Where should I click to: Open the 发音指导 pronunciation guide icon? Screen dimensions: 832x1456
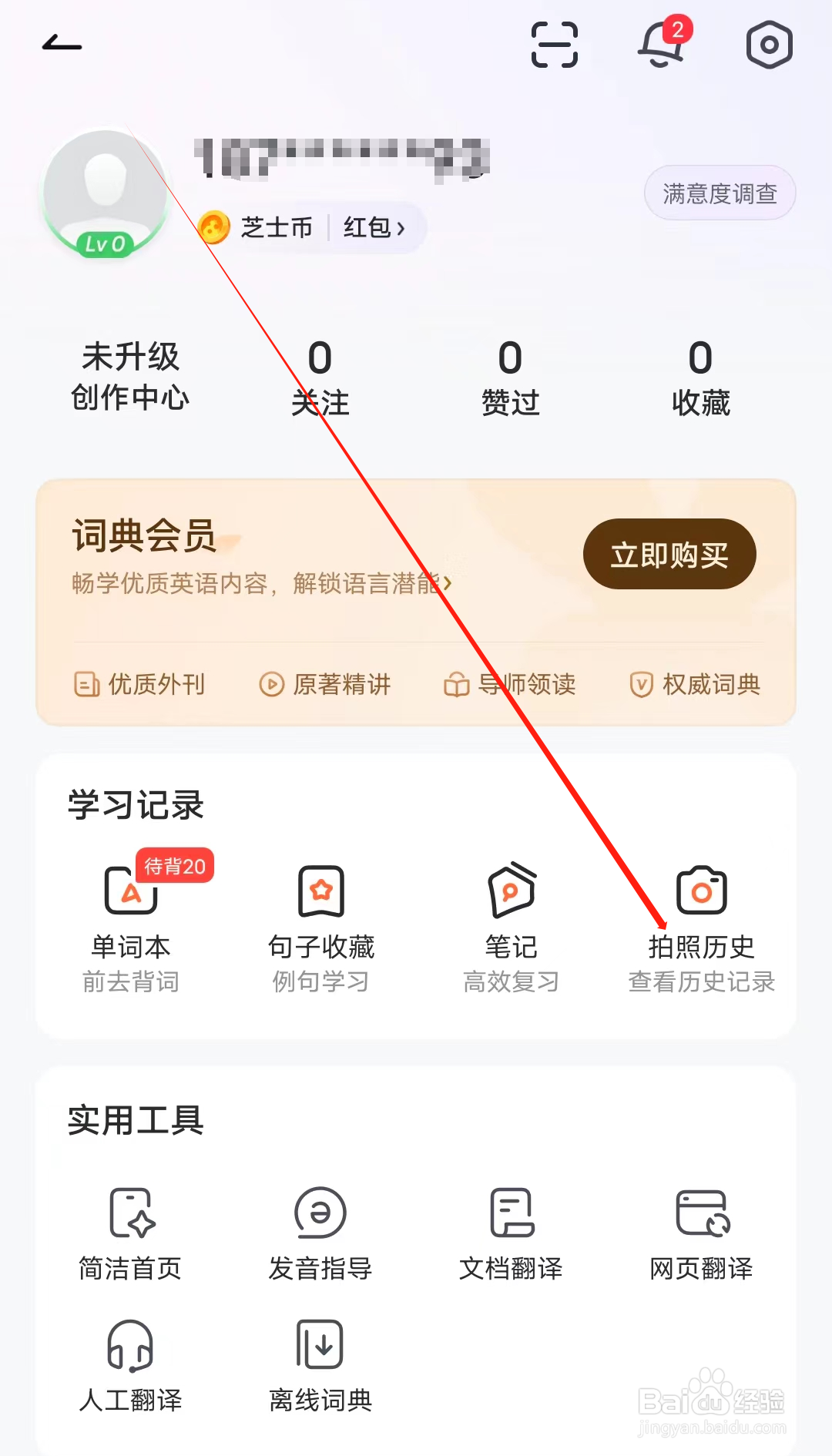pyautogui.click(x=320, y=1212)
